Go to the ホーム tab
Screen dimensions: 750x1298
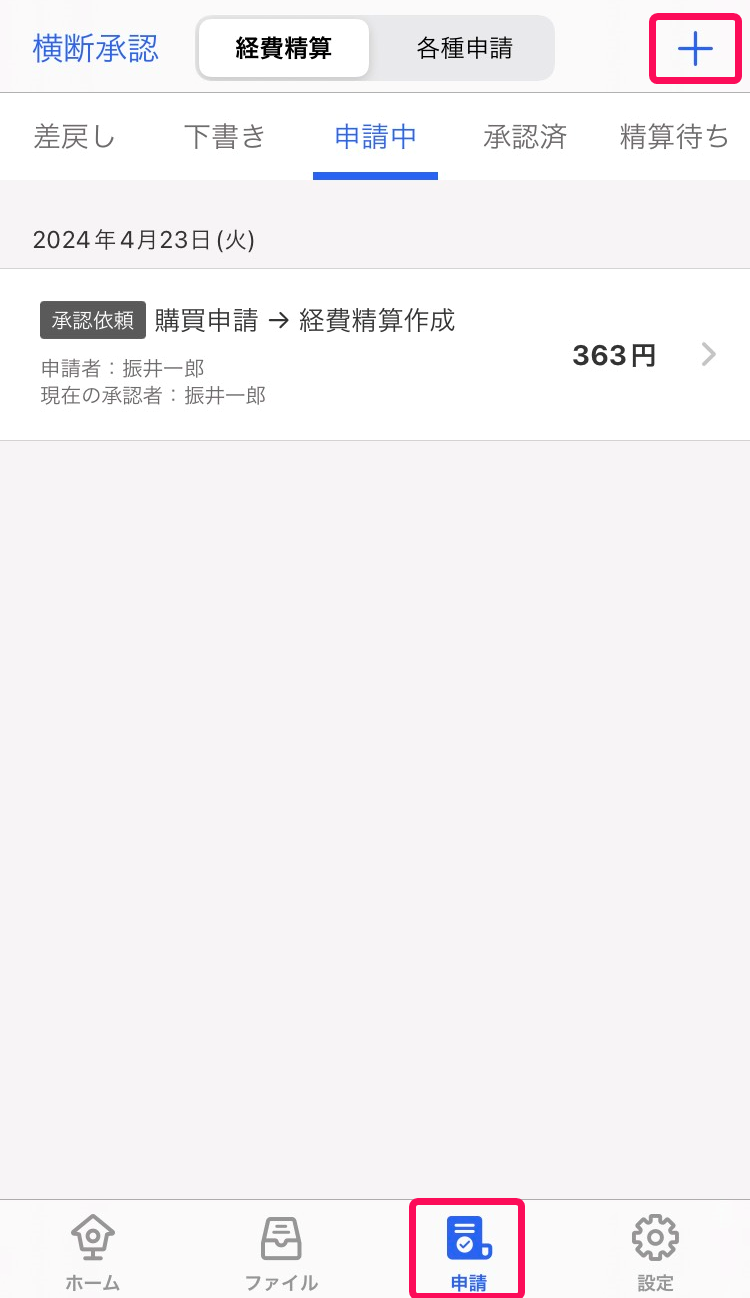93,1252
